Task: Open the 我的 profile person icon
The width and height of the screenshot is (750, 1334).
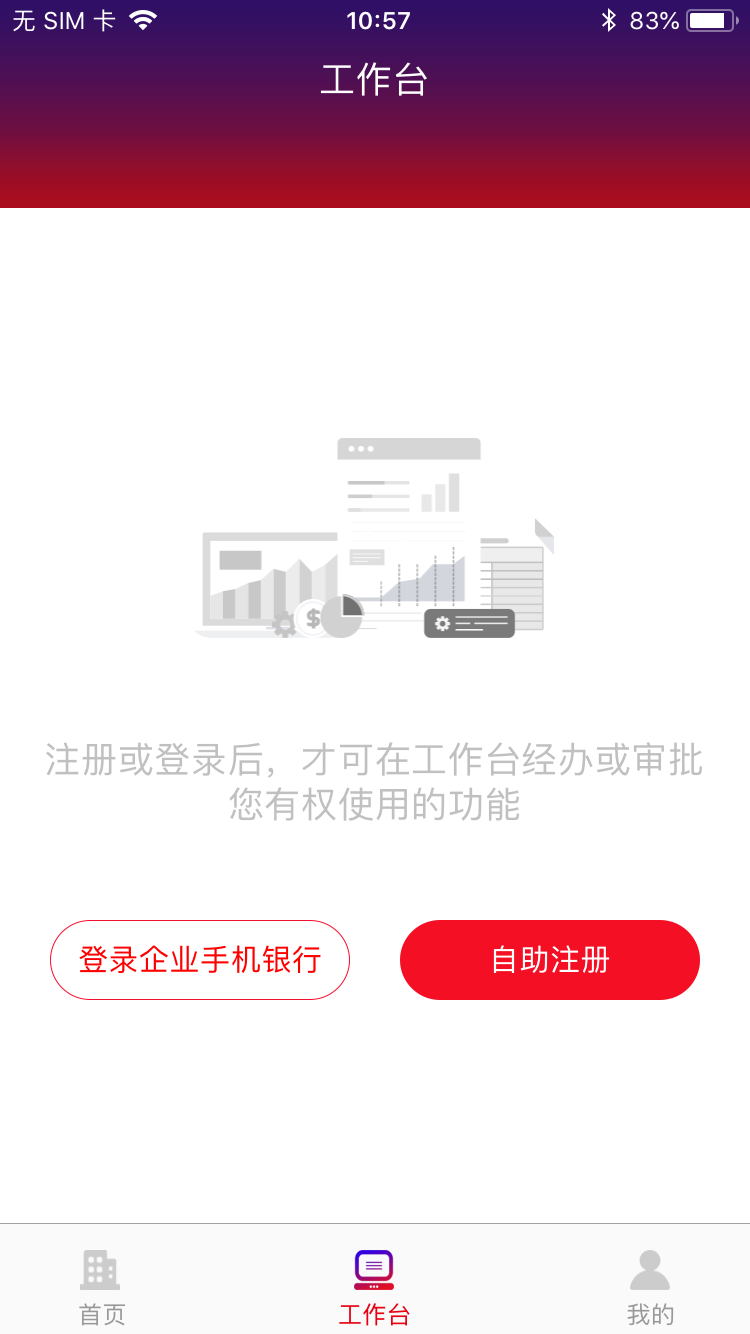Action: (x=650, y=1267)
